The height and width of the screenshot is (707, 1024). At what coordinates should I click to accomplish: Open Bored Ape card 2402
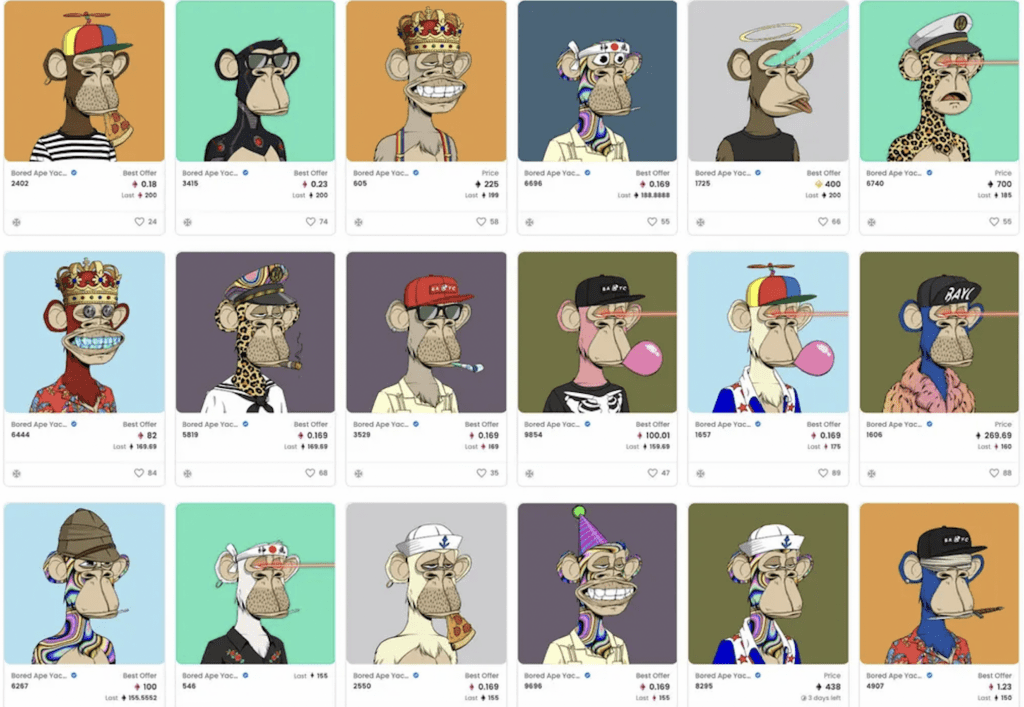coord(84,81)
